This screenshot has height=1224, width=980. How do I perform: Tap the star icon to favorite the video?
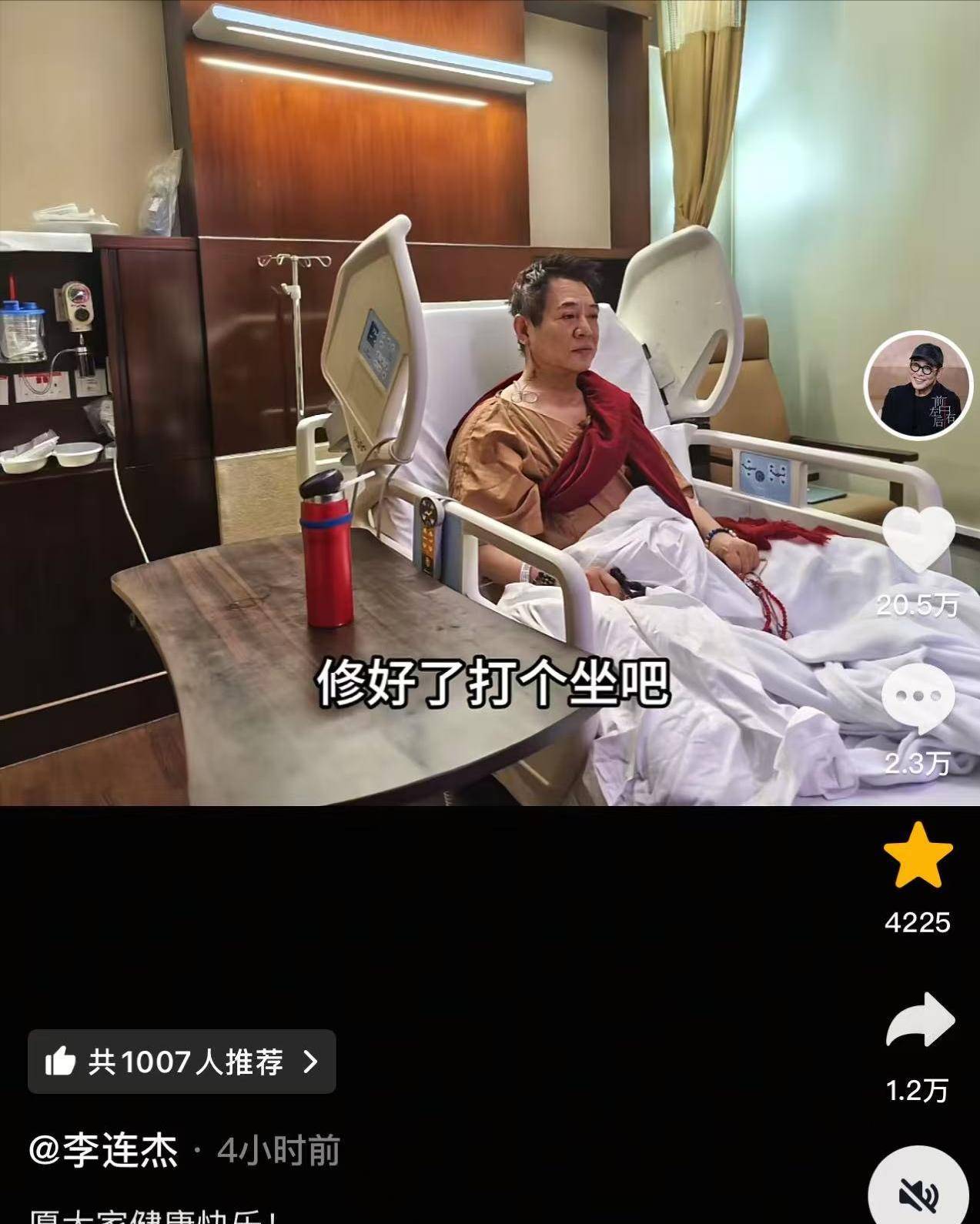coord(918,856)
